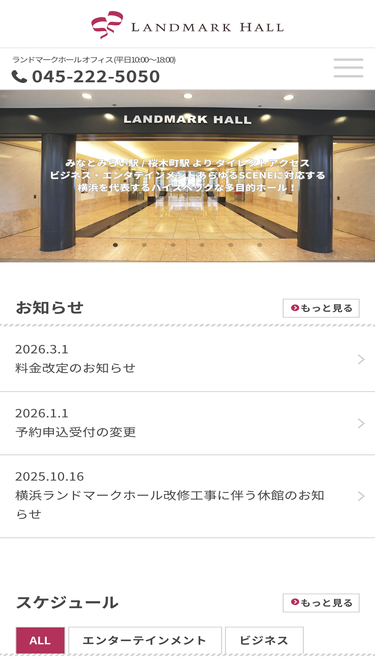Select the second carousel dot
The image size is (375, 667).
(x=144, y=245)
